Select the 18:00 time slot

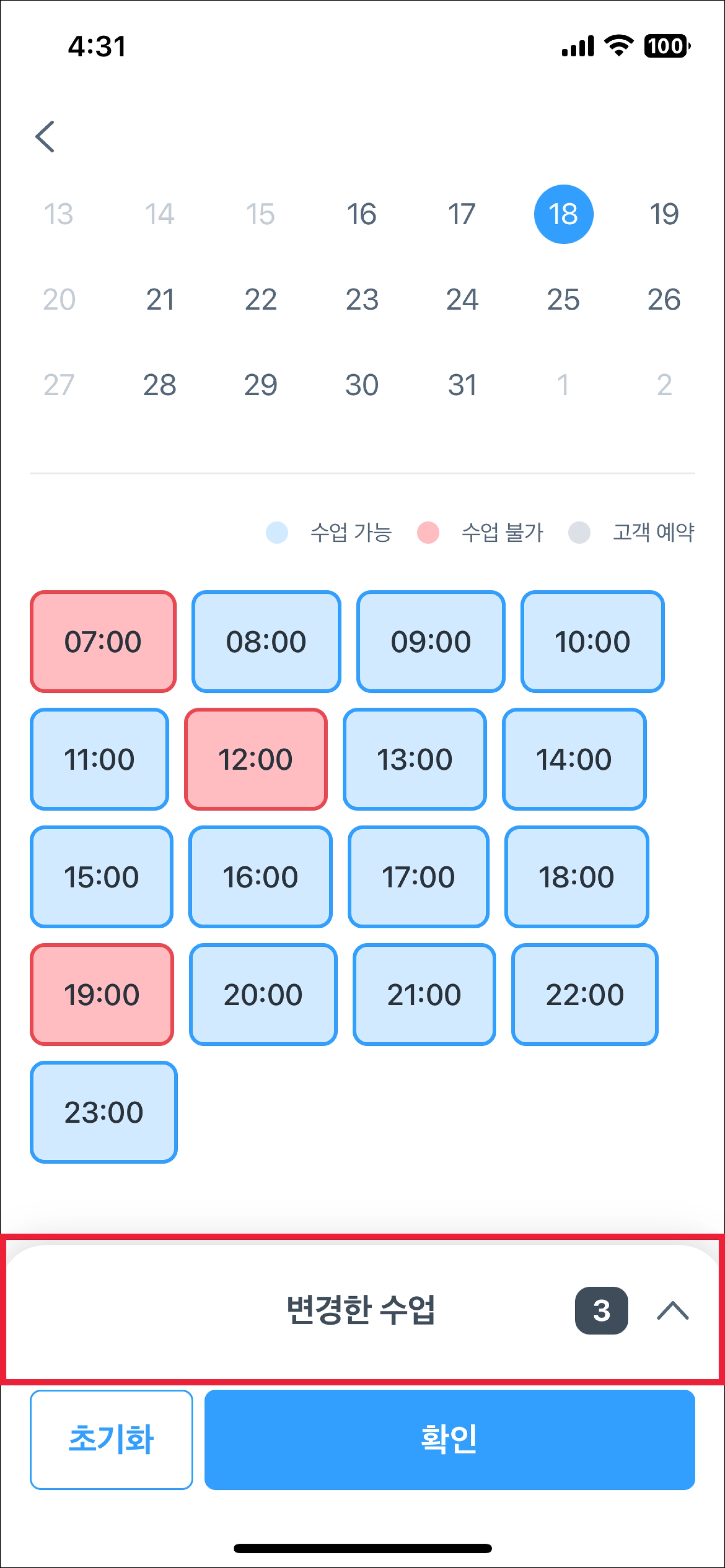576,877
